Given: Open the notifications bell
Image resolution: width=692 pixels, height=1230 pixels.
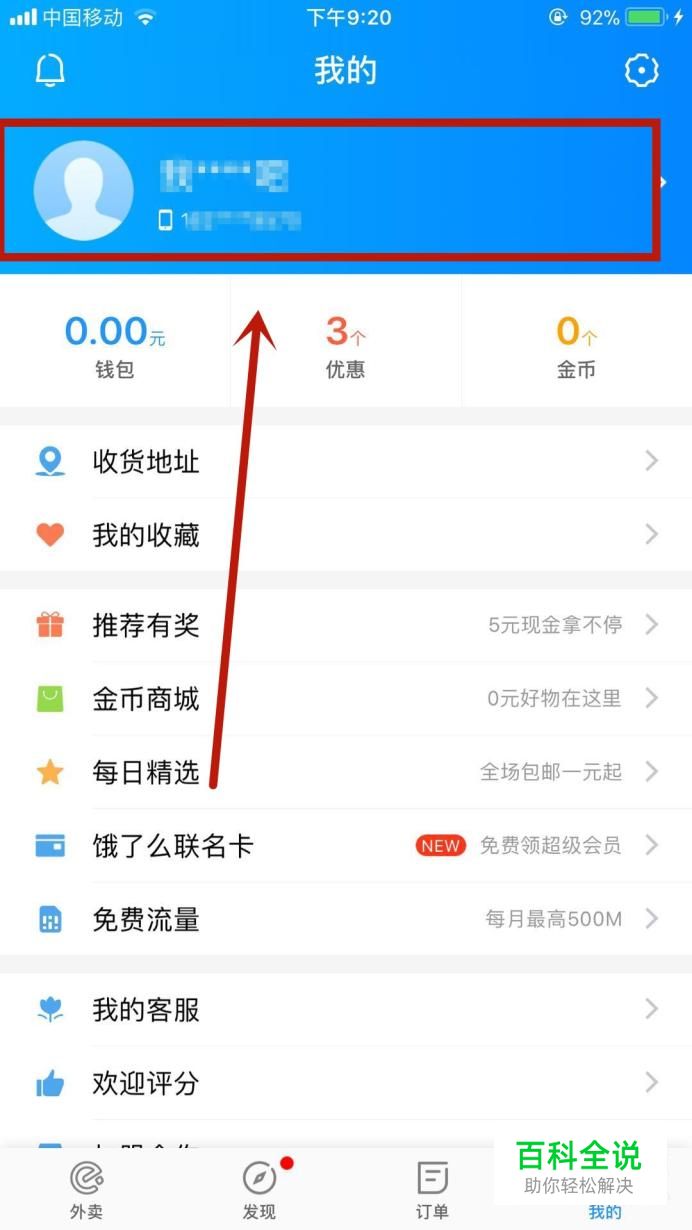Looking at the screenshot, I should pyautogui.click(x=50, y=71).
